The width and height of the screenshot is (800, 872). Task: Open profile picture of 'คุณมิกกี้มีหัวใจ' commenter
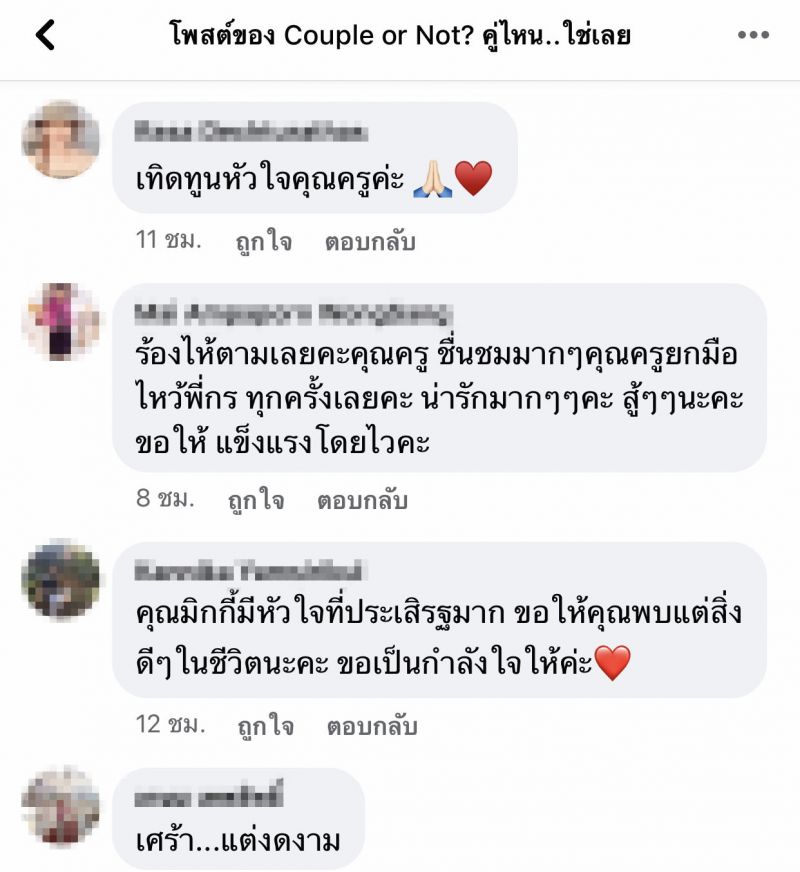pos(61,580)
